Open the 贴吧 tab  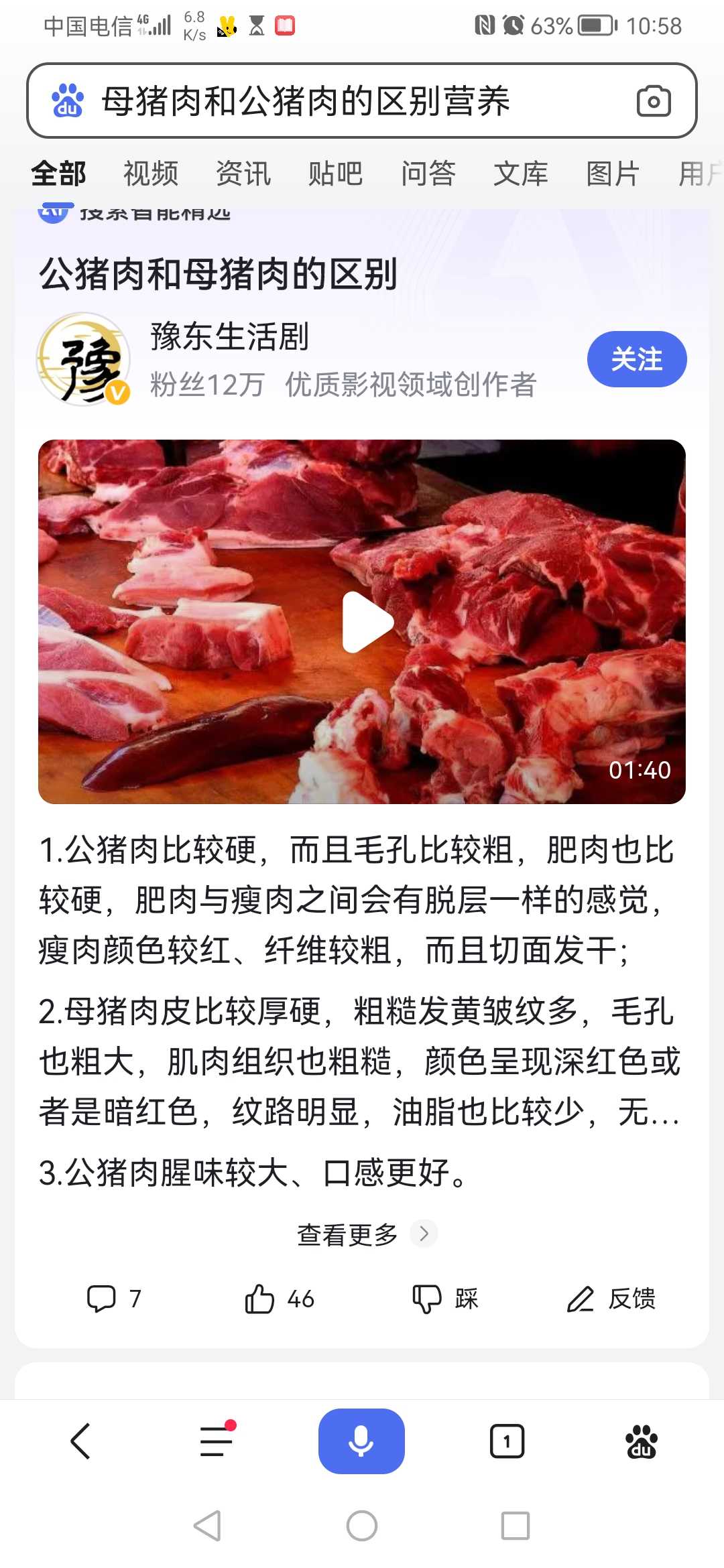click(336, 174)
